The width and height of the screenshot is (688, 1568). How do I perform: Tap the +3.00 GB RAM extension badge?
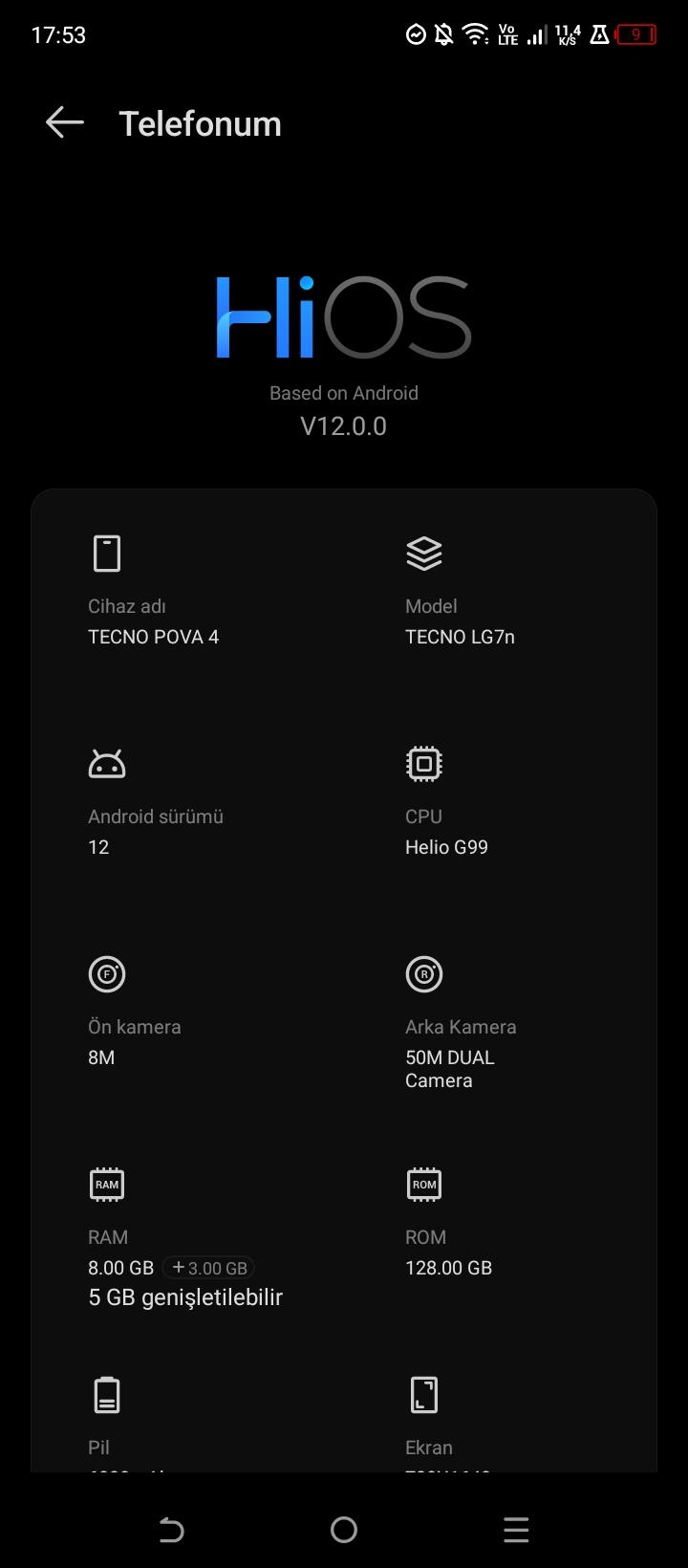click(208, 1268)
